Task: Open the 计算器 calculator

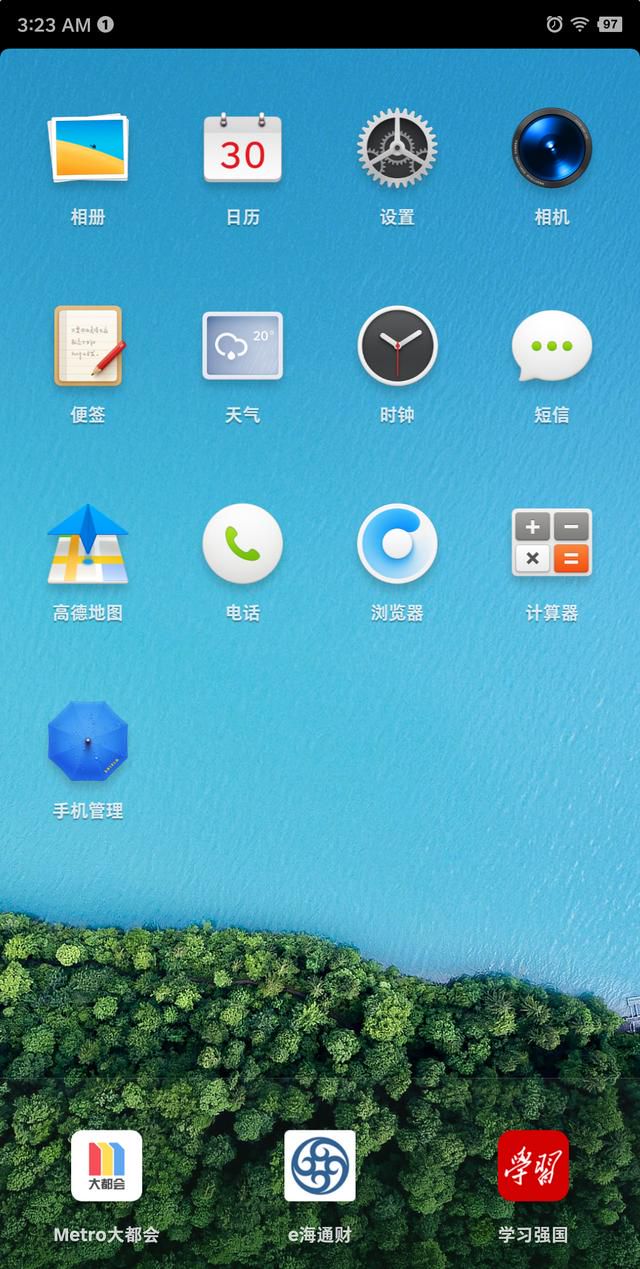Action: pos(551,544)
